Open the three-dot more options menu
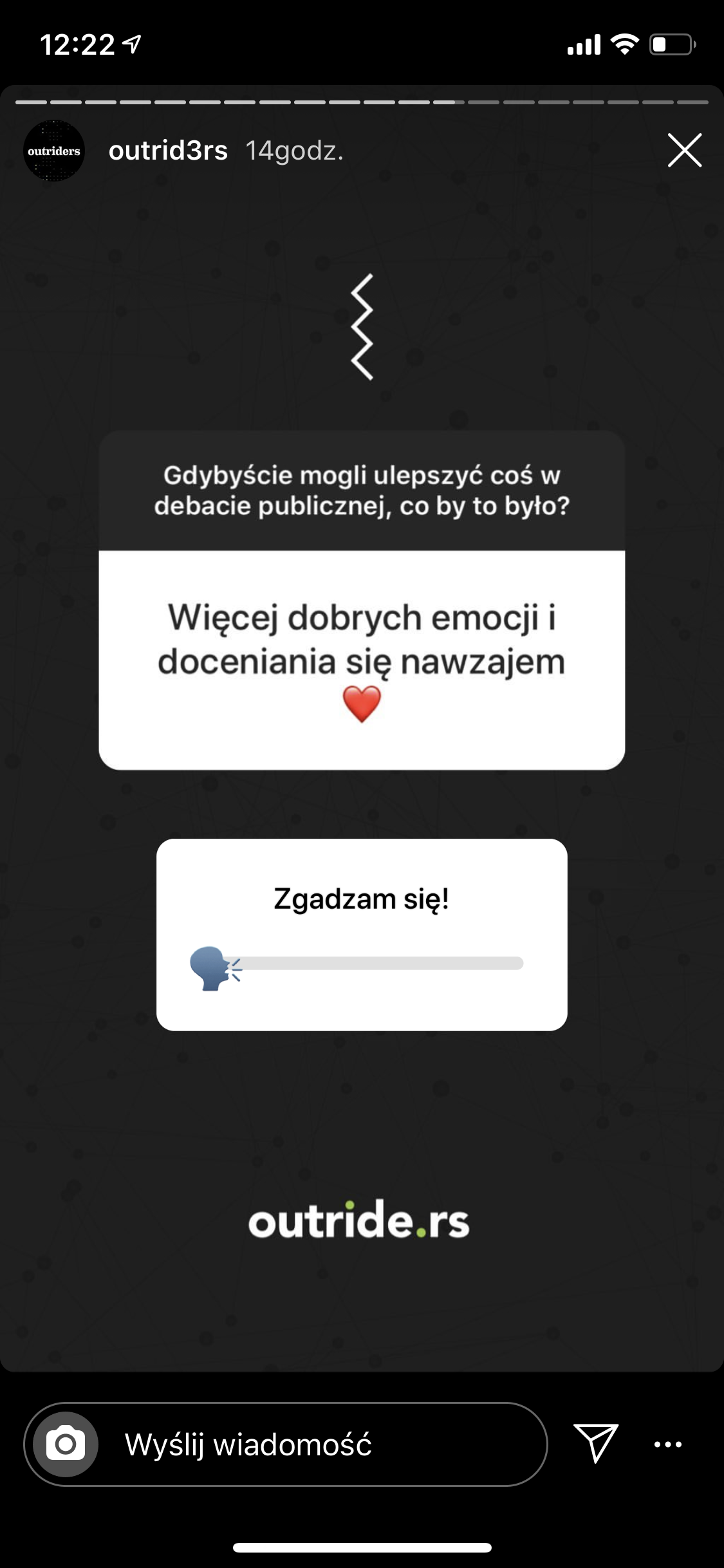The width and height of the screenshot is (724, 1568). click(668, 1444)
